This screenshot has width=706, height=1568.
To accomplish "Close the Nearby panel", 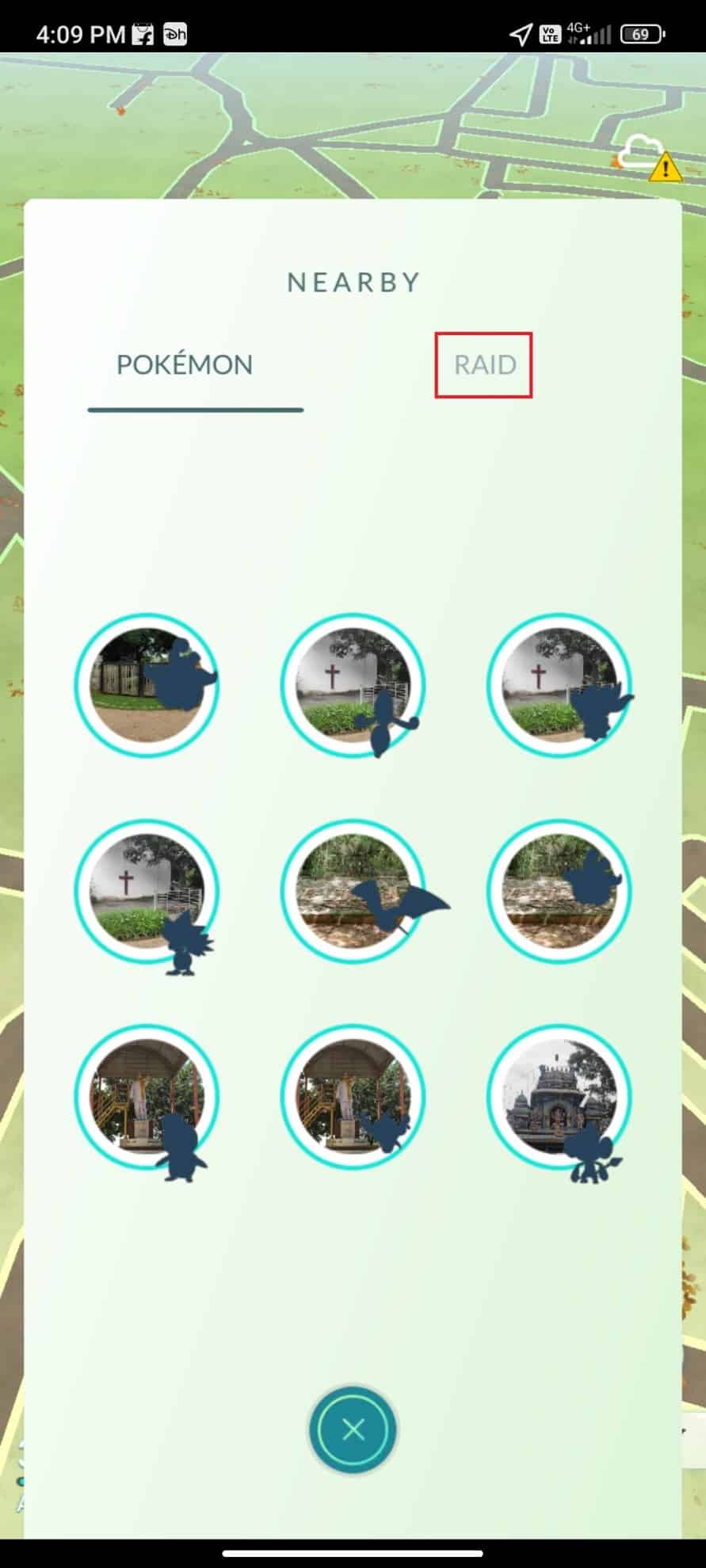I will pyautogui.click(x=353, y=1429).
